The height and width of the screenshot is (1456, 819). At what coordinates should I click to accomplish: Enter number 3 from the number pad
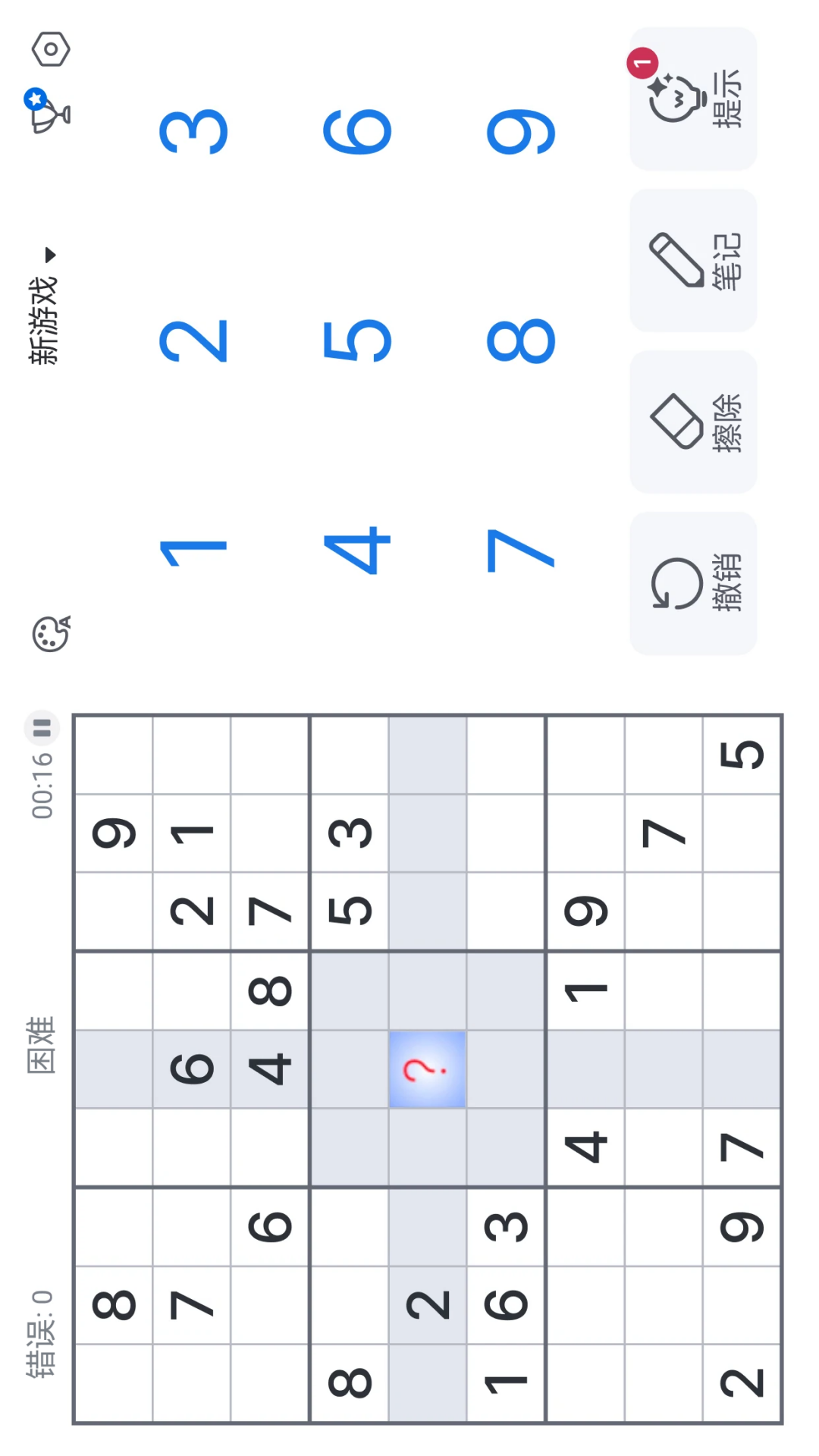tap(193, 131)
